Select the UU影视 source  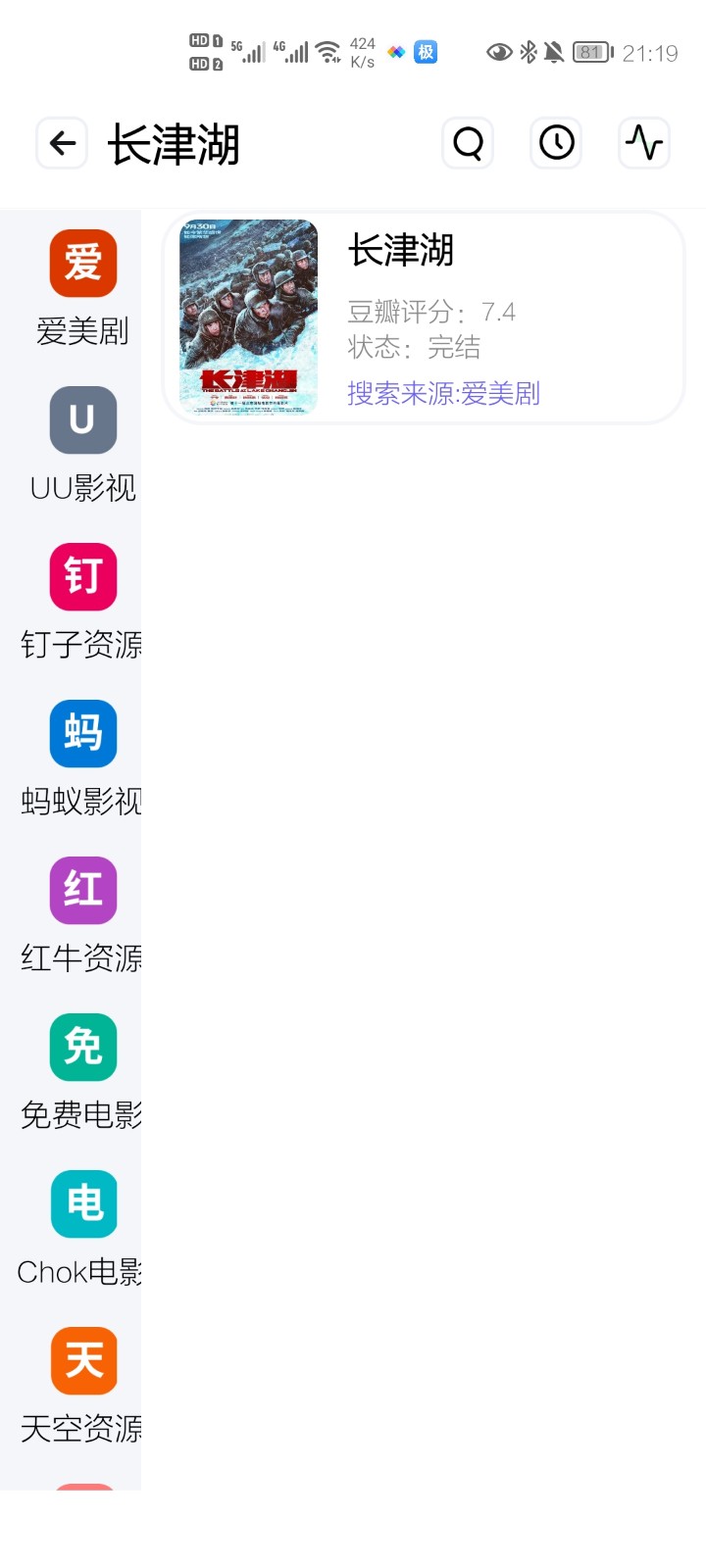point(82,445)
